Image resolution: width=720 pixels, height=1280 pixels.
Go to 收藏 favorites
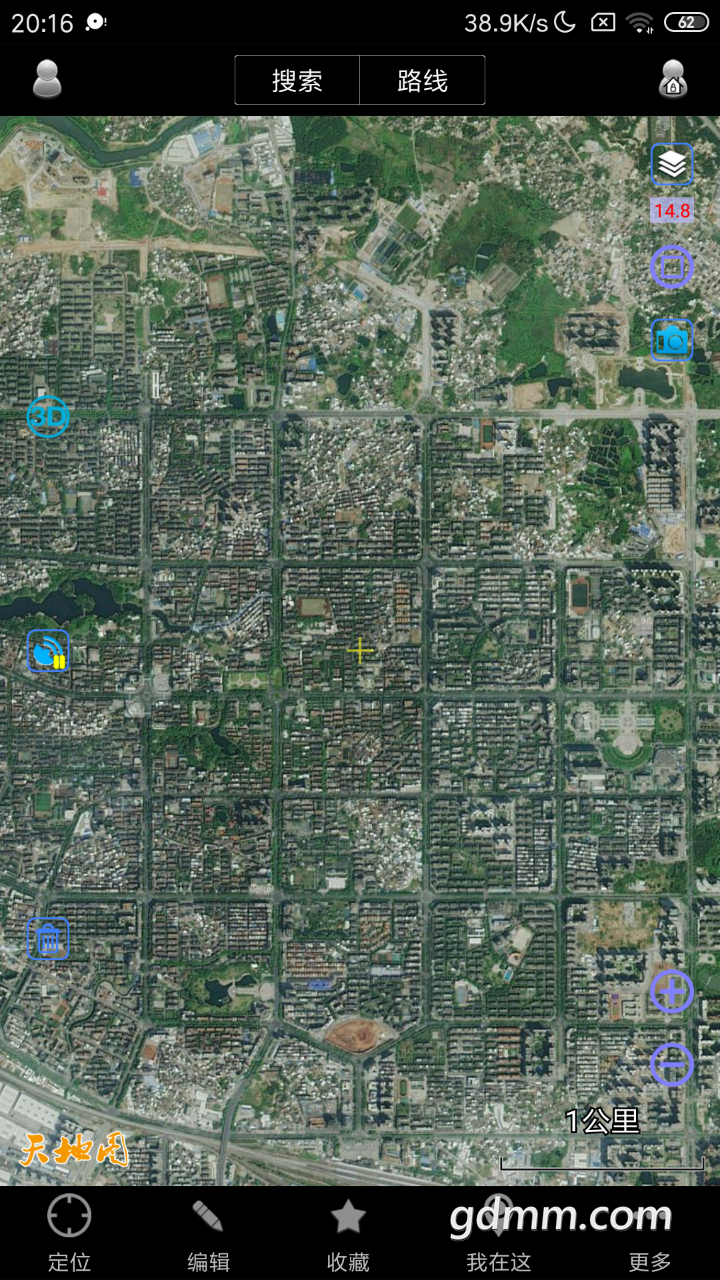pos(348,1233)
